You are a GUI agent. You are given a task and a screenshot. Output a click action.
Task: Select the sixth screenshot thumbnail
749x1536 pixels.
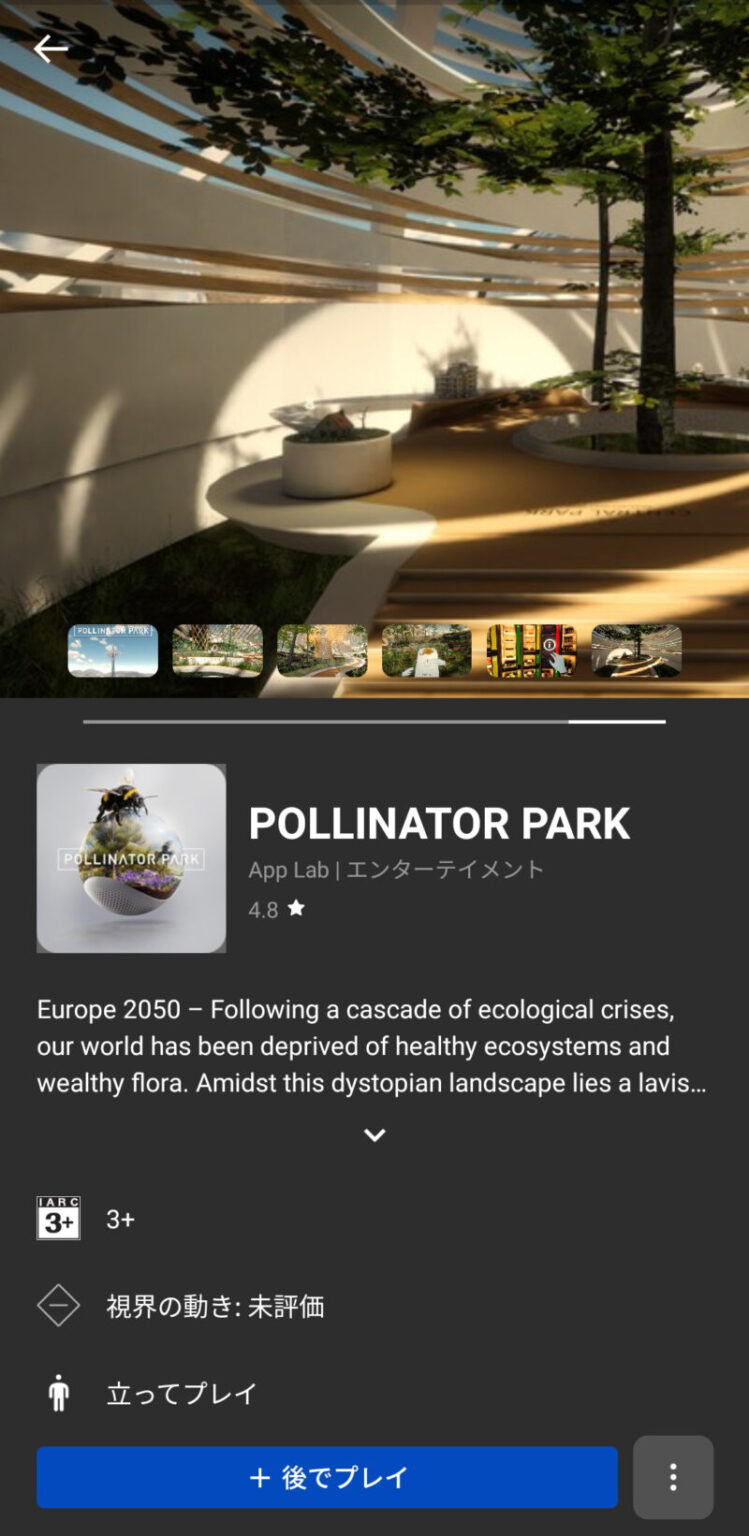coord(637,651)
